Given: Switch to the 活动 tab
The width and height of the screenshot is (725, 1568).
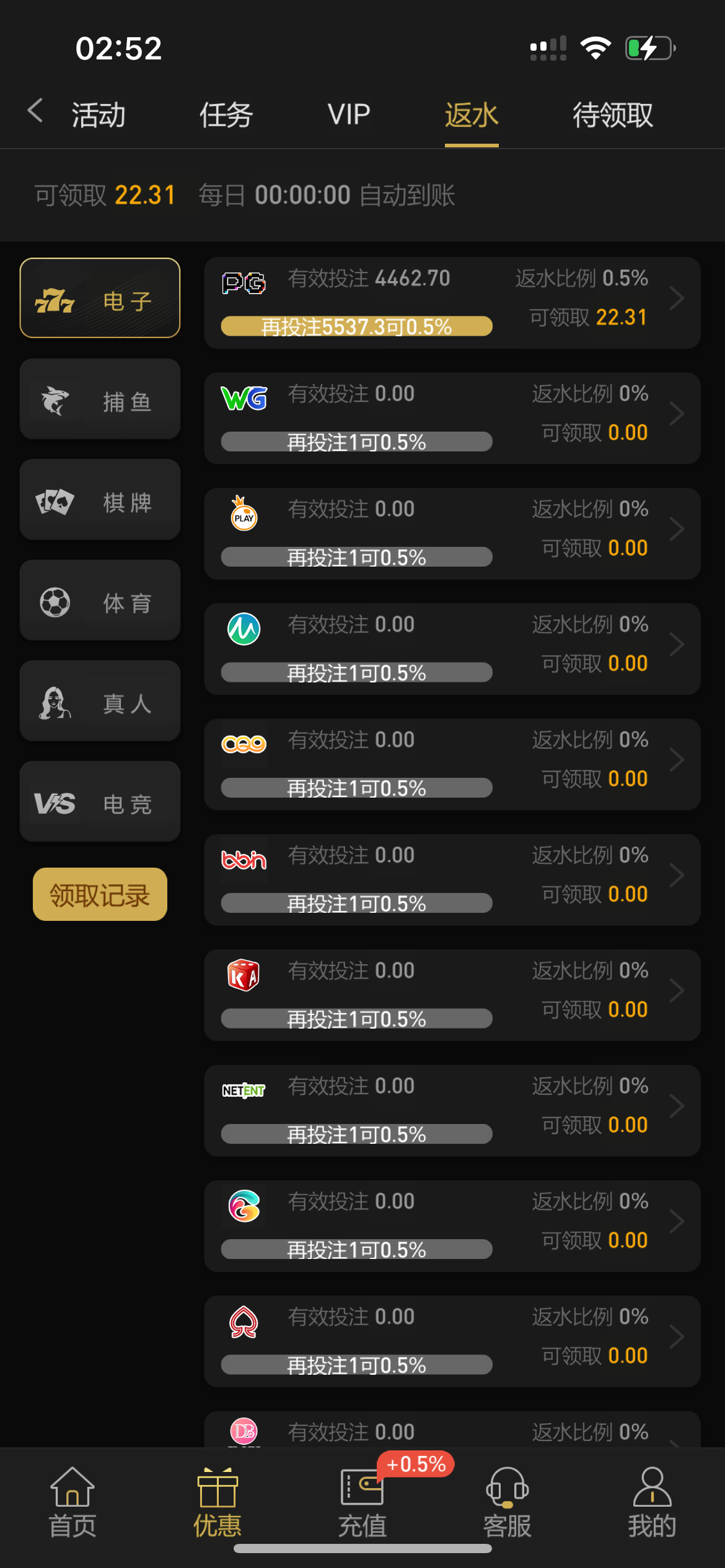Looking at the screenshot, I should click(99, 115).
